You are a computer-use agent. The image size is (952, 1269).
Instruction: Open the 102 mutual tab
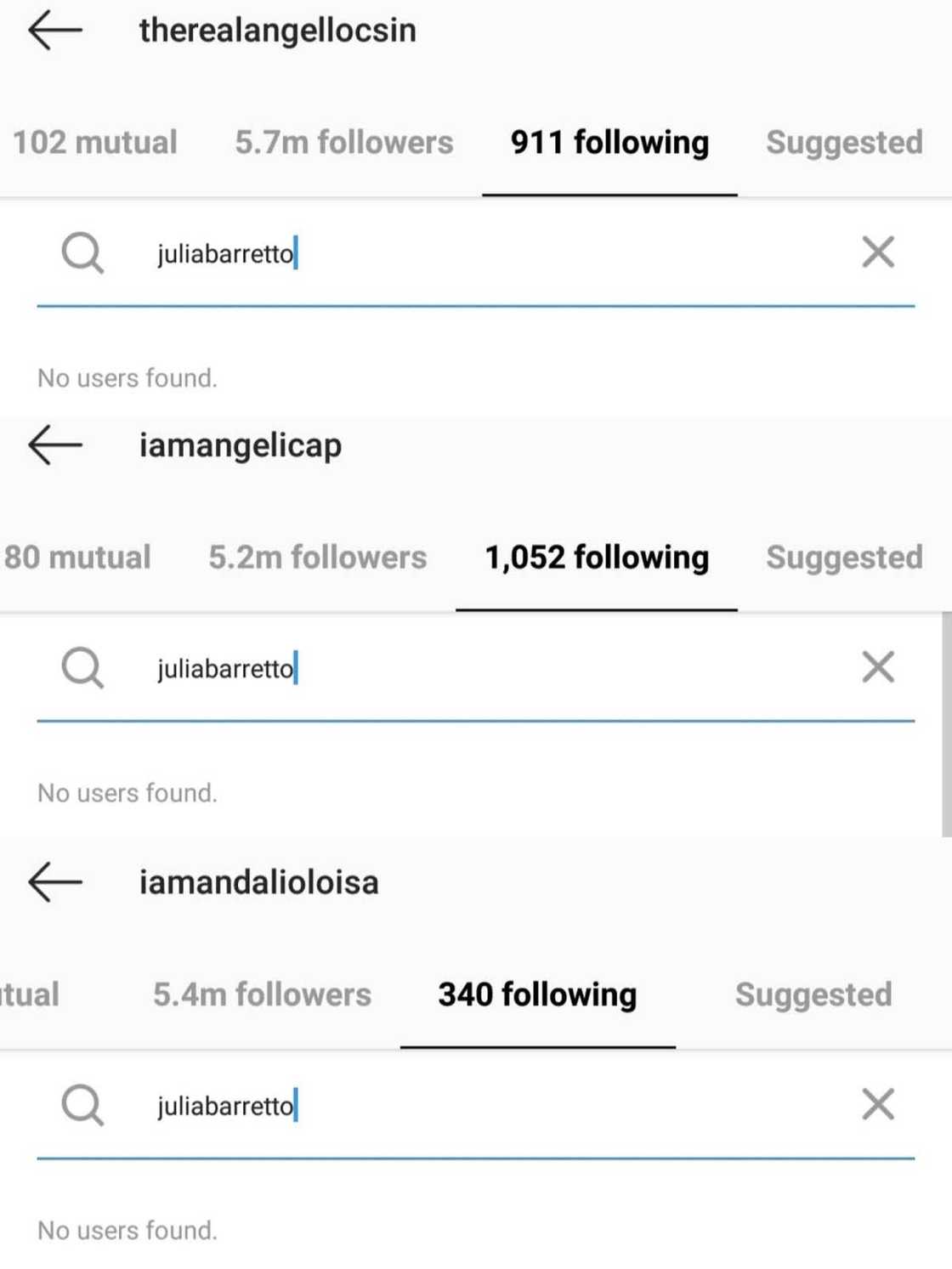coord(93,143)
